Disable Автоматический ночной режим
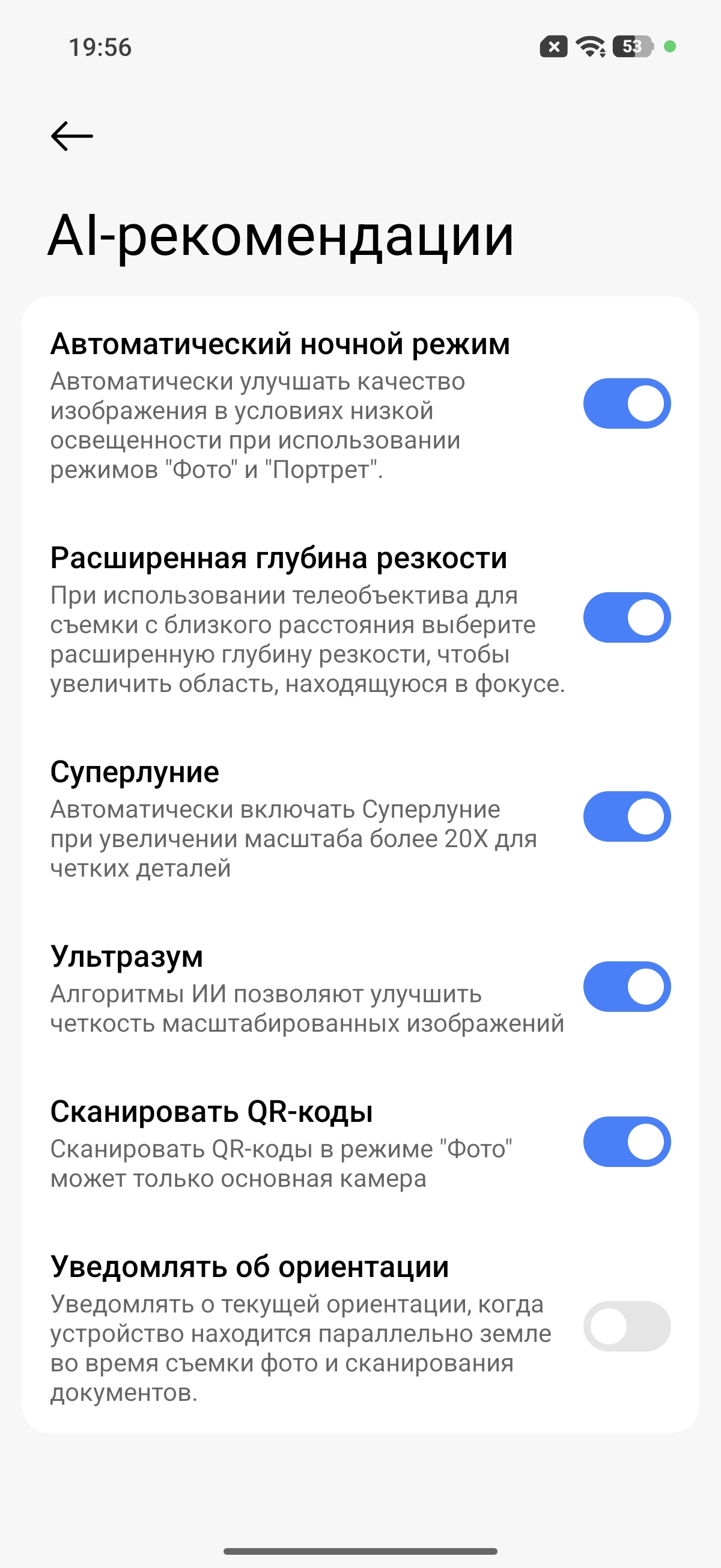The width and height of the screenshot is (721, 1568). pos(627,403)
